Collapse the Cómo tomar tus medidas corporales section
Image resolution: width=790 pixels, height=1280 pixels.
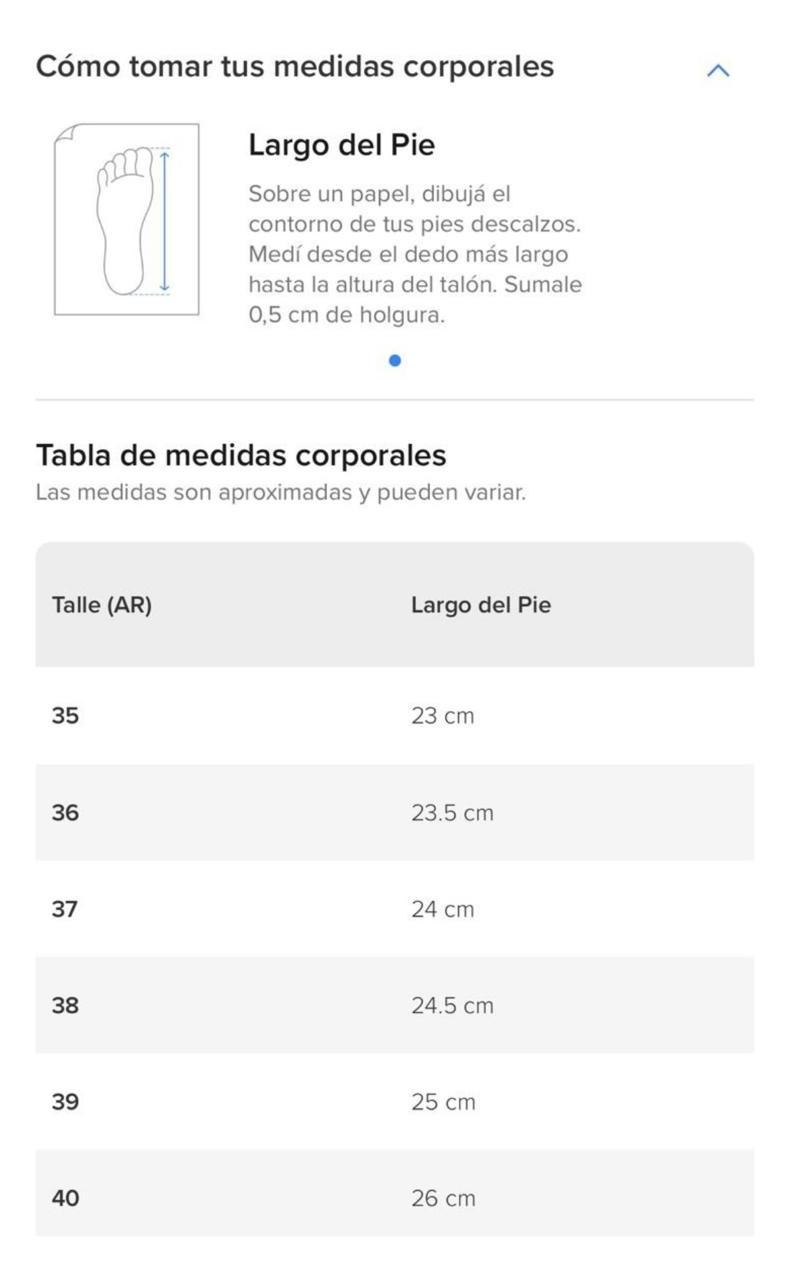(x=717, y=70)
